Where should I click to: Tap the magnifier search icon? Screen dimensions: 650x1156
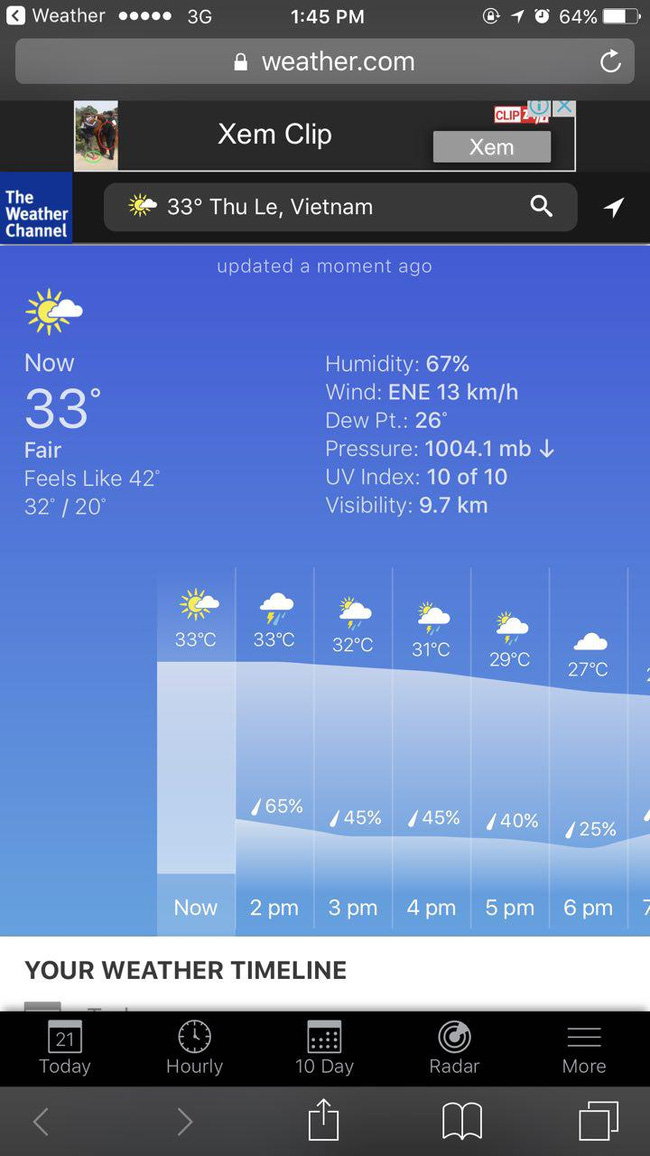(541, 207)
